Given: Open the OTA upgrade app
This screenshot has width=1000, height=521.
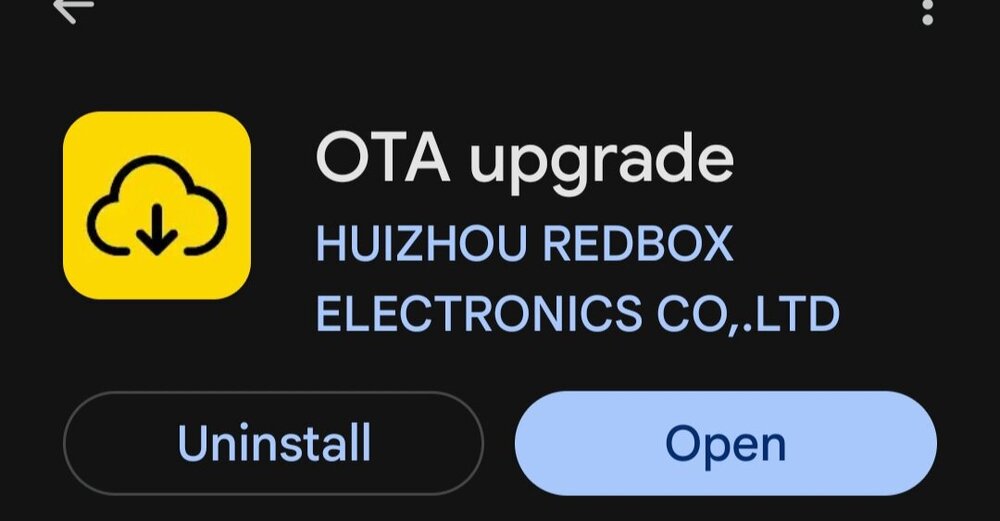Looking at the screenshot, I should pos(725,443).
